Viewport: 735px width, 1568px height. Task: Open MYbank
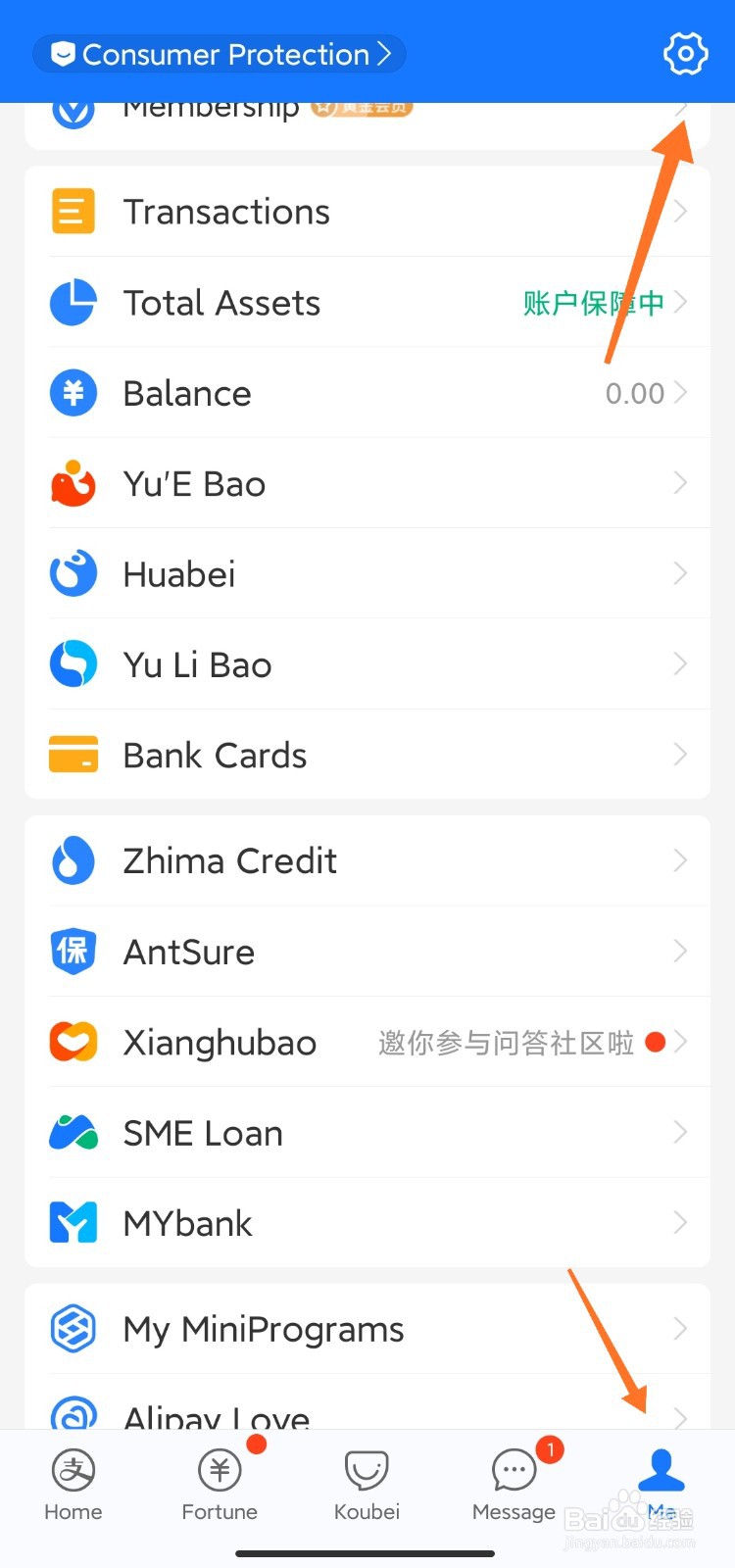[367, 1223]
